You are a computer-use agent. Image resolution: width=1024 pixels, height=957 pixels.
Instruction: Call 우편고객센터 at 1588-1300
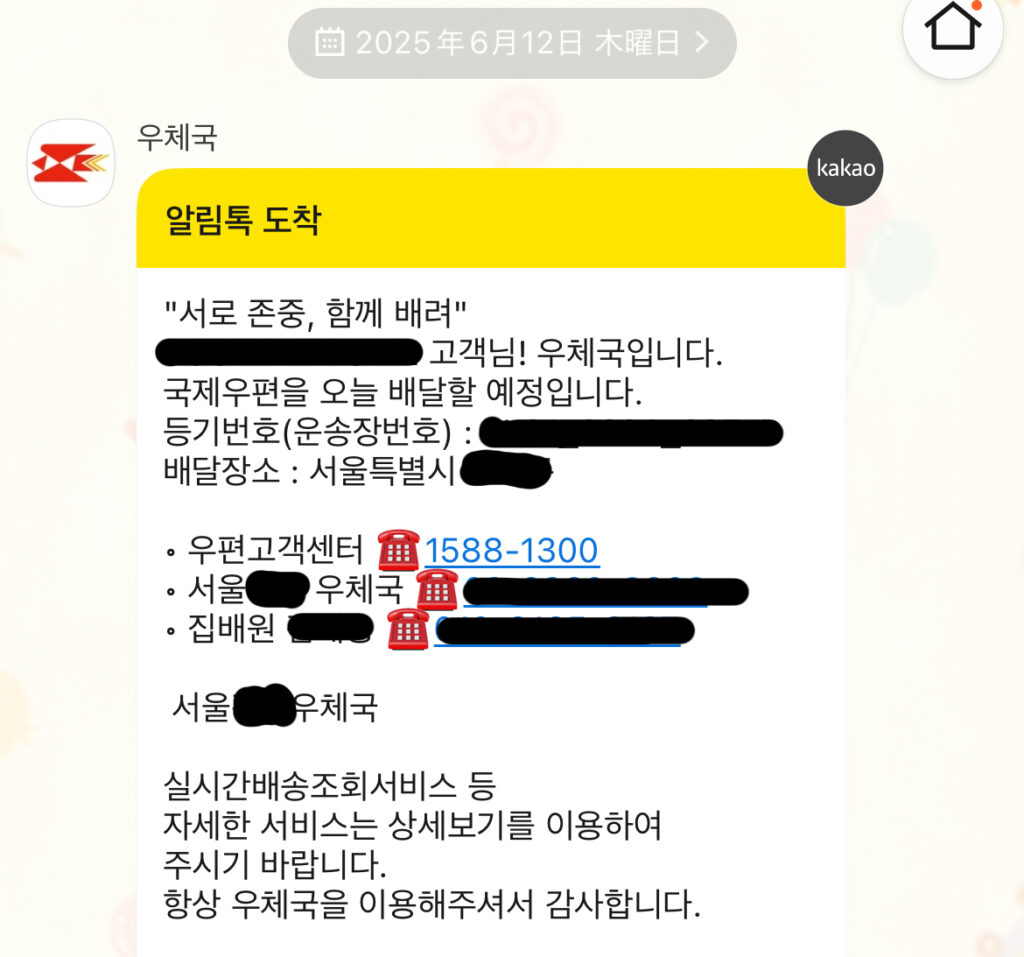511,551
